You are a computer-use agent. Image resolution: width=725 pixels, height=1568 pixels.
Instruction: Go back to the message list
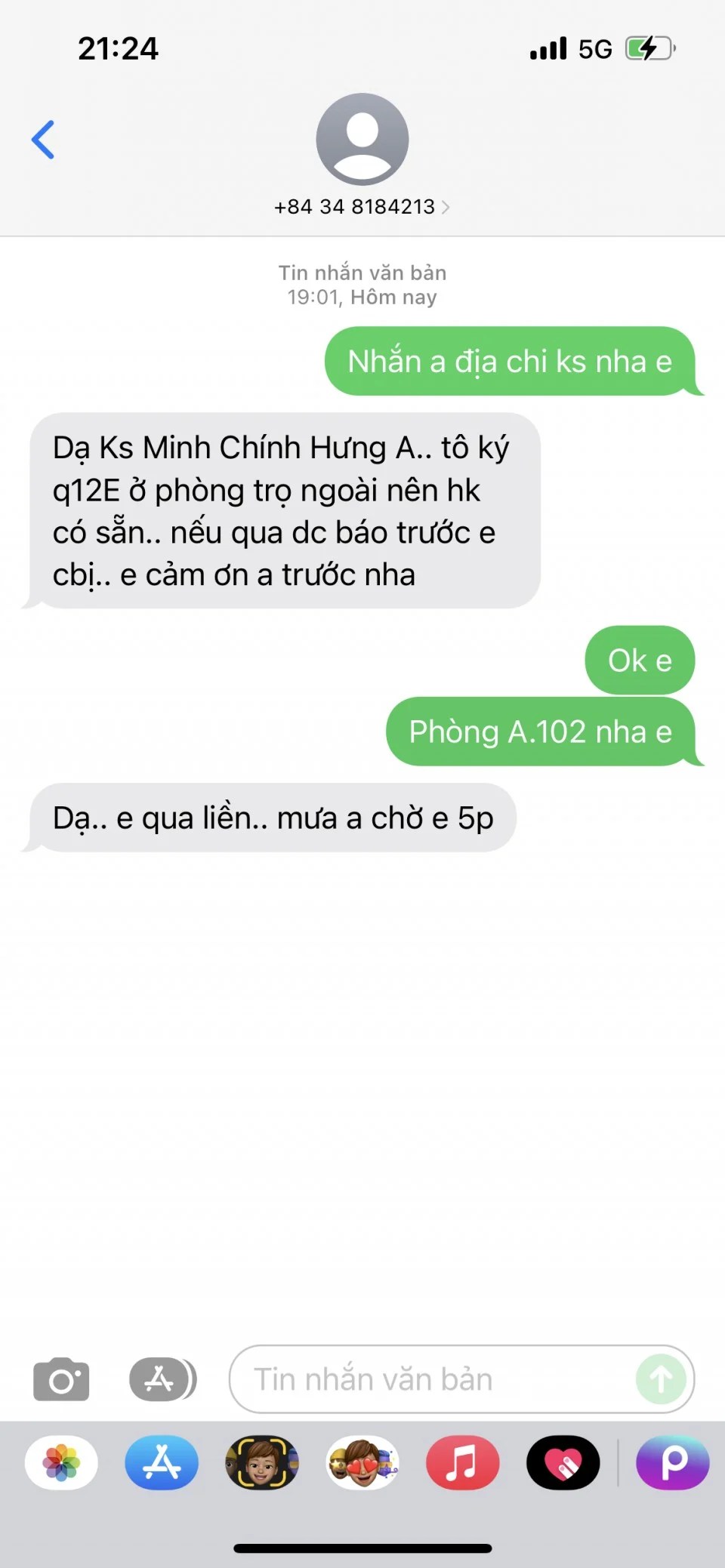coord(43,140)
